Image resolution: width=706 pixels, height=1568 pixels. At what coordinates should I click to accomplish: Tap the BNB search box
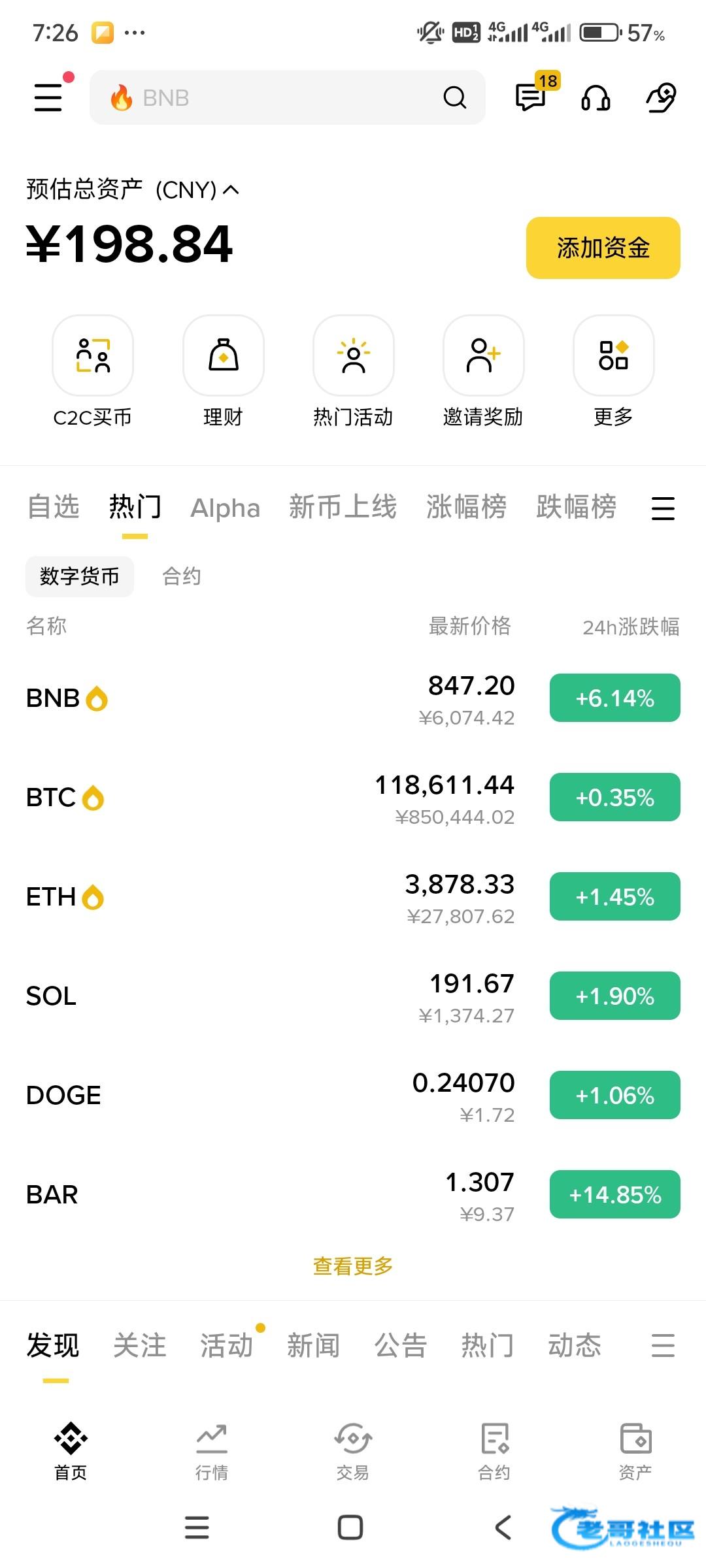pyautogui.click(x=288, y=97)
